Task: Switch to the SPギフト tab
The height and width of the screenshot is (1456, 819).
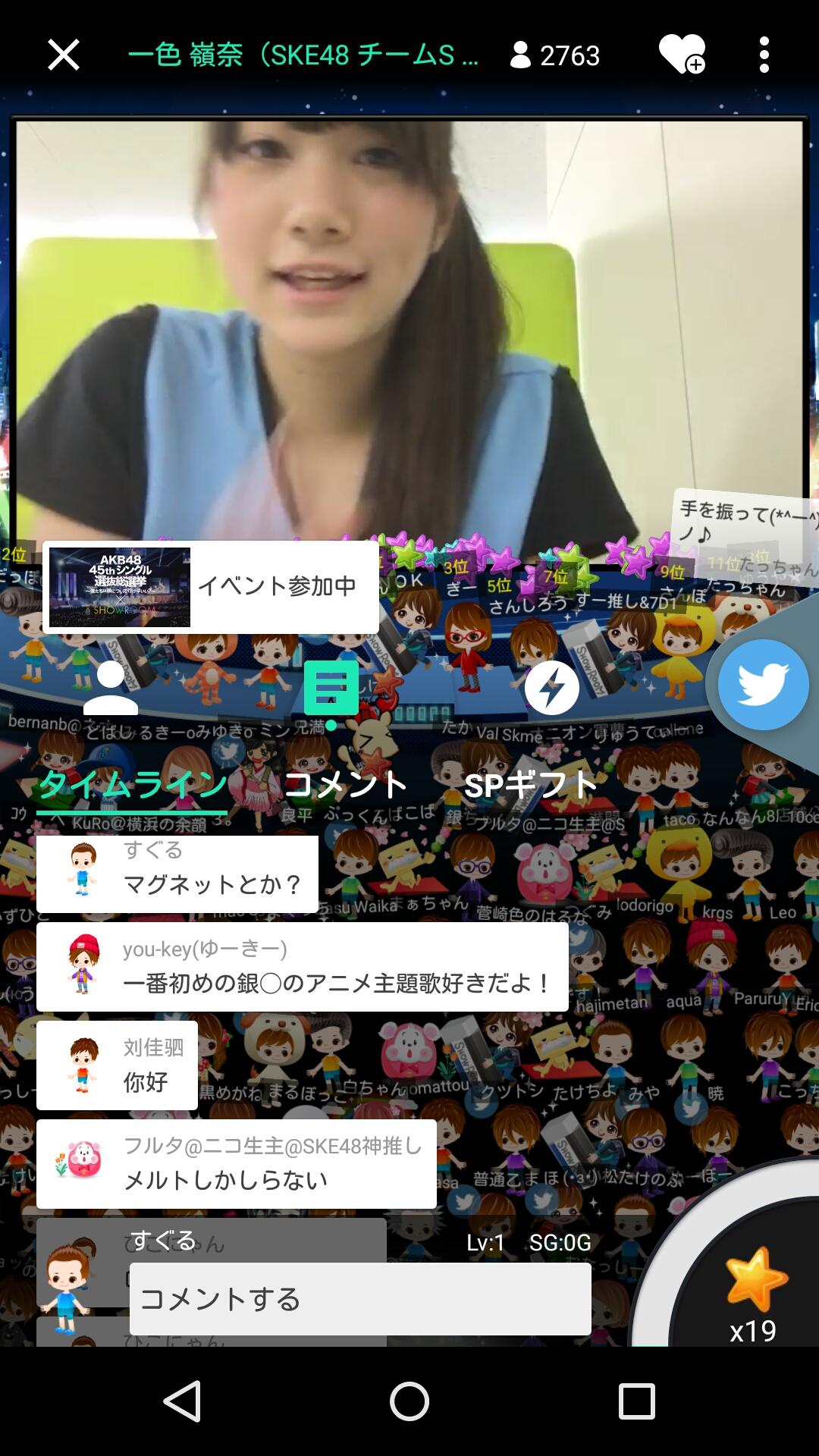Action: coord(531,786)
